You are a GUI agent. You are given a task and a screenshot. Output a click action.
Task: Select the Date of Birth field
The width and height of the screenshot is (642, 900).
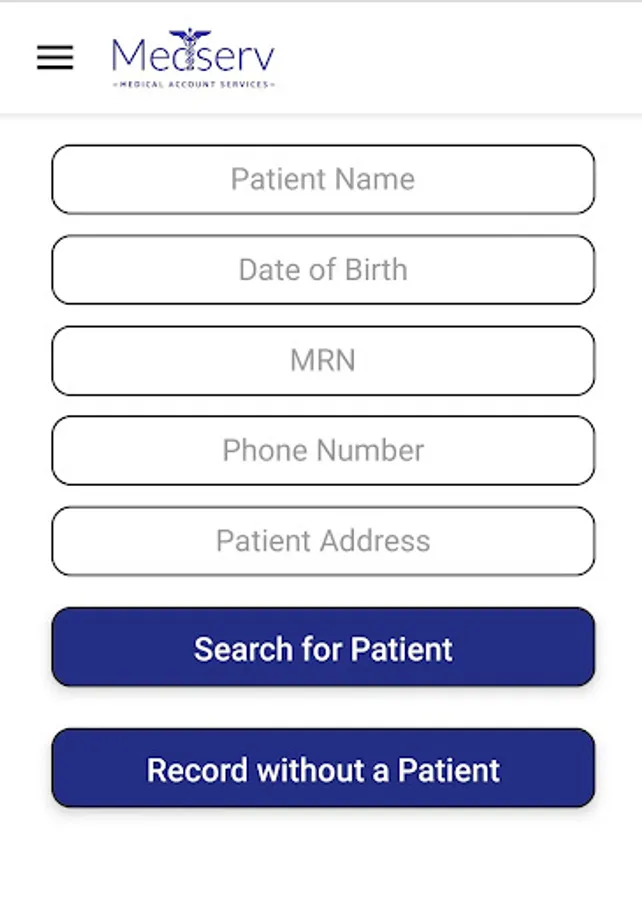click(323, 270)
